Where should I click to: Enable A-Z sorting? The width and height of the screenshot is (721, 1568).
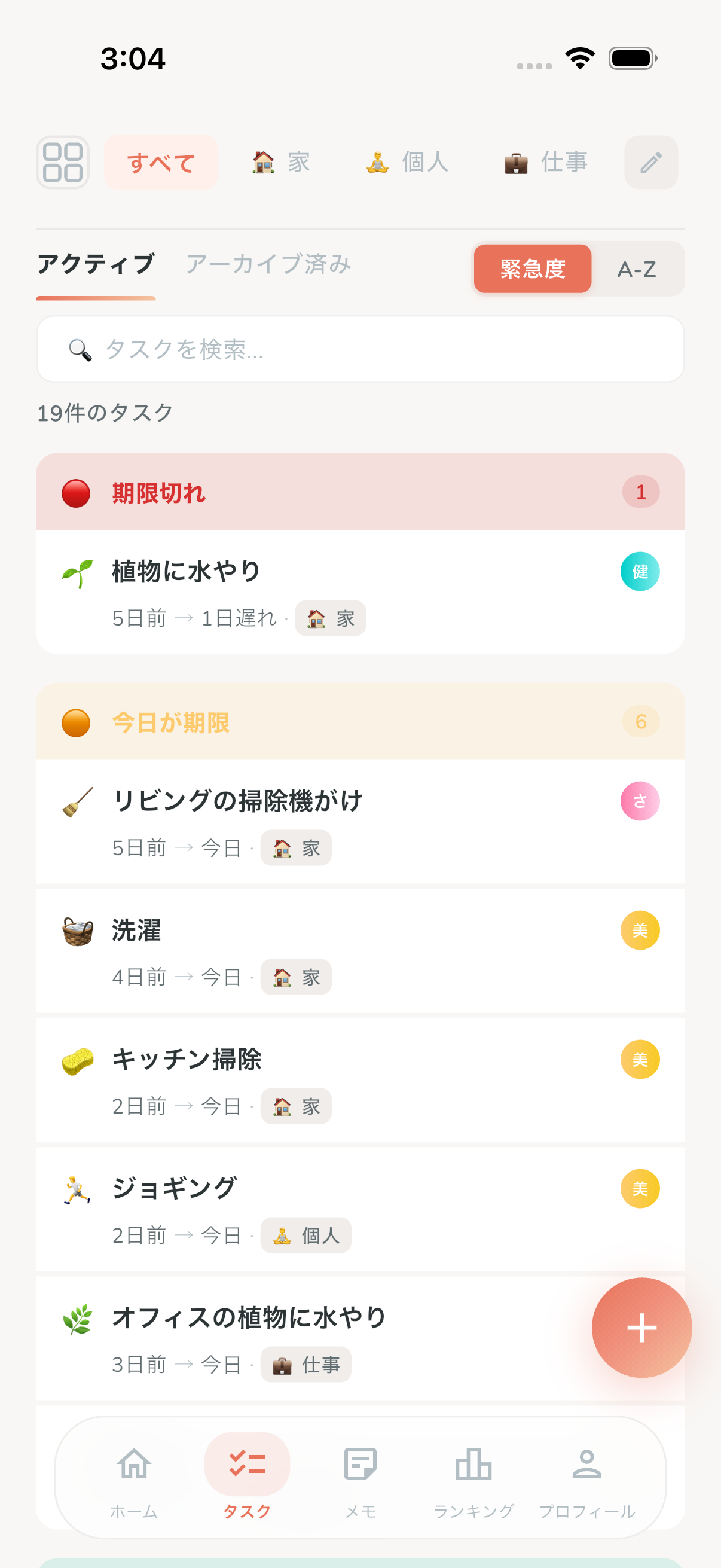pos(638,269)
